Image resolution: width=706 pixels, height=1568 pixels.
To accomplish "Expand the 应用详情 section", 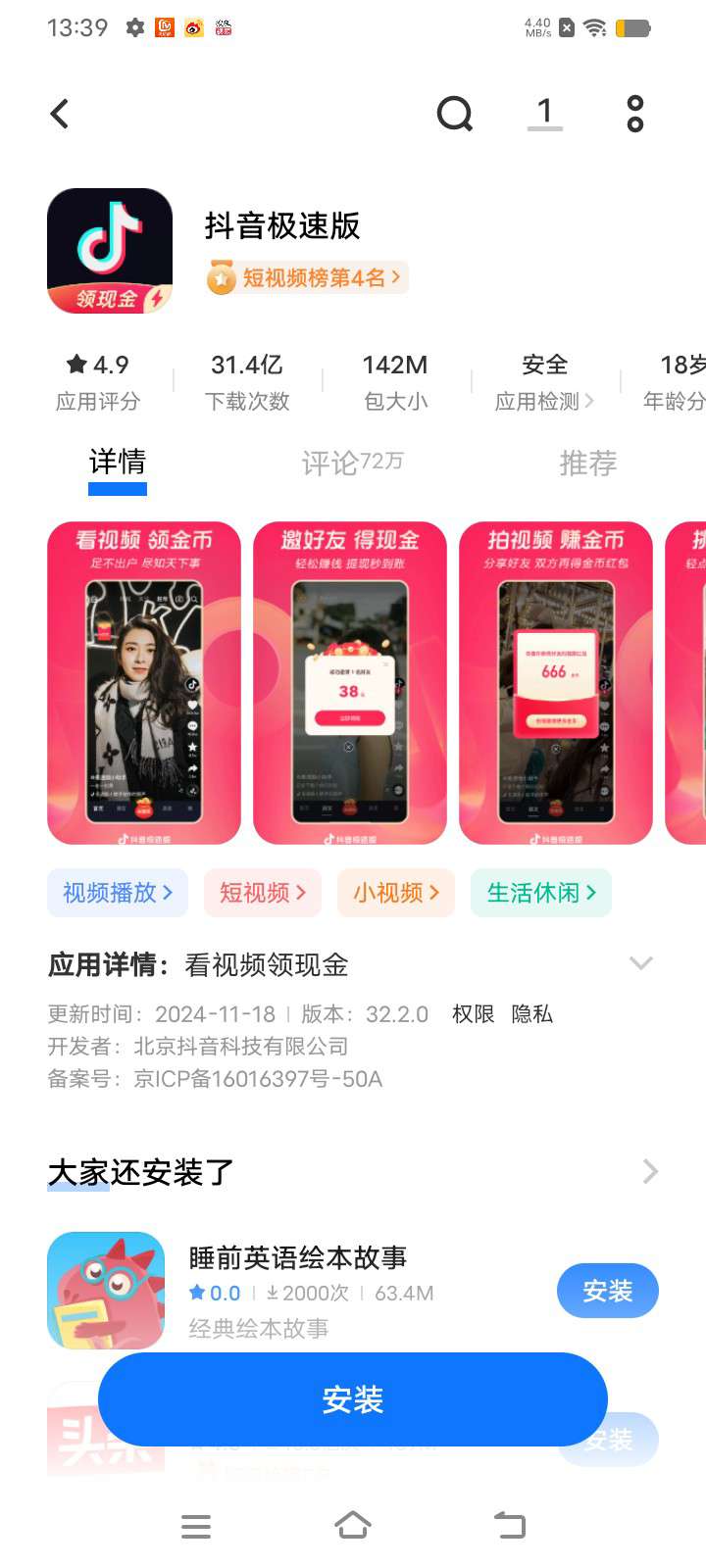I will click(641, 964).
